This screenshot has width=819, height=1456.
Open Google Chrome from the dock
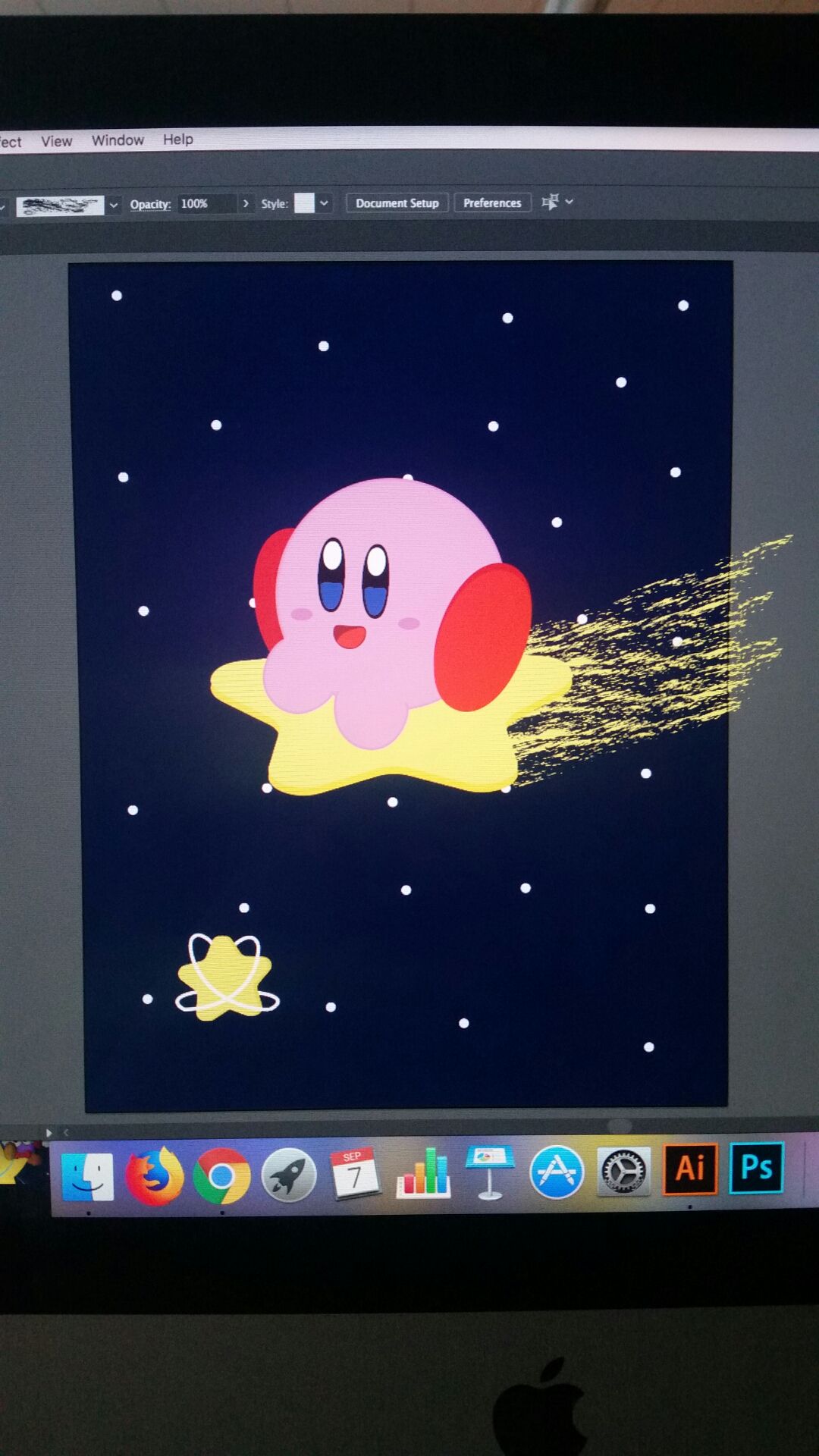coord(221,1176)
